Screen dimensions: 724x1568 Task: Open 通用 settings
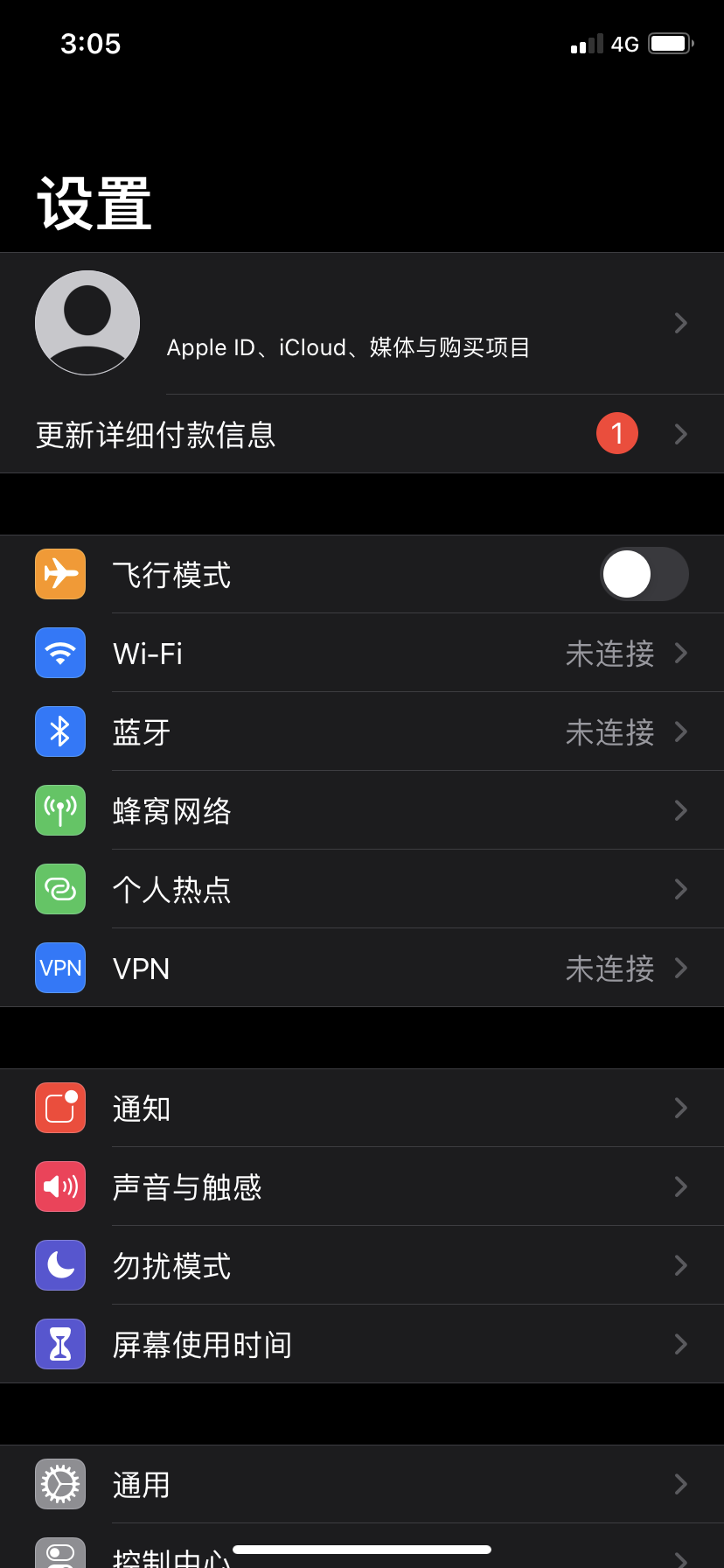click(x=362, y=1484)
